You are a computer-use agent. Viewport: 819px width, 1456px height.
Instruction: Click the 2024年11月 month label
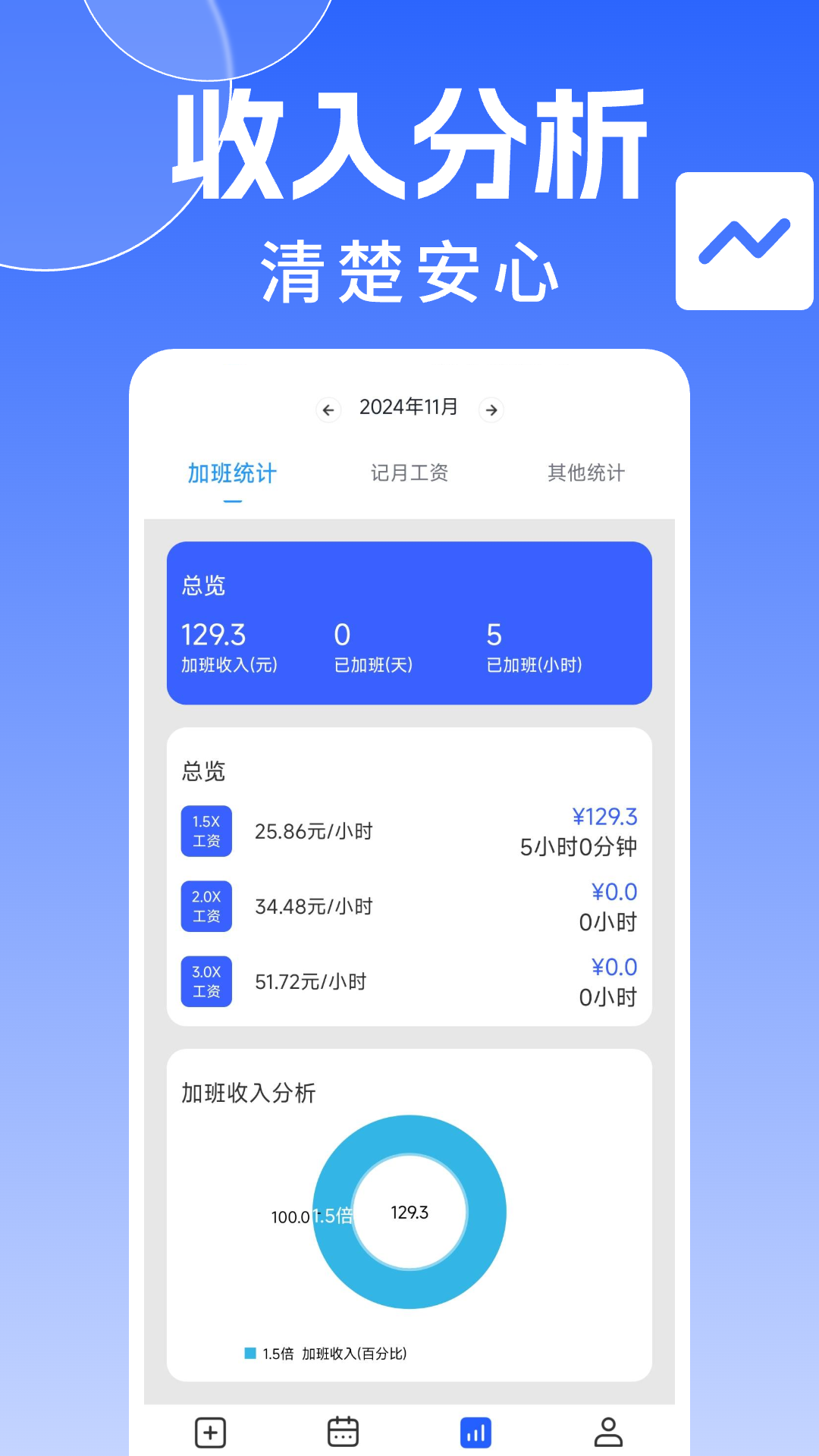[x=409, y=407]
